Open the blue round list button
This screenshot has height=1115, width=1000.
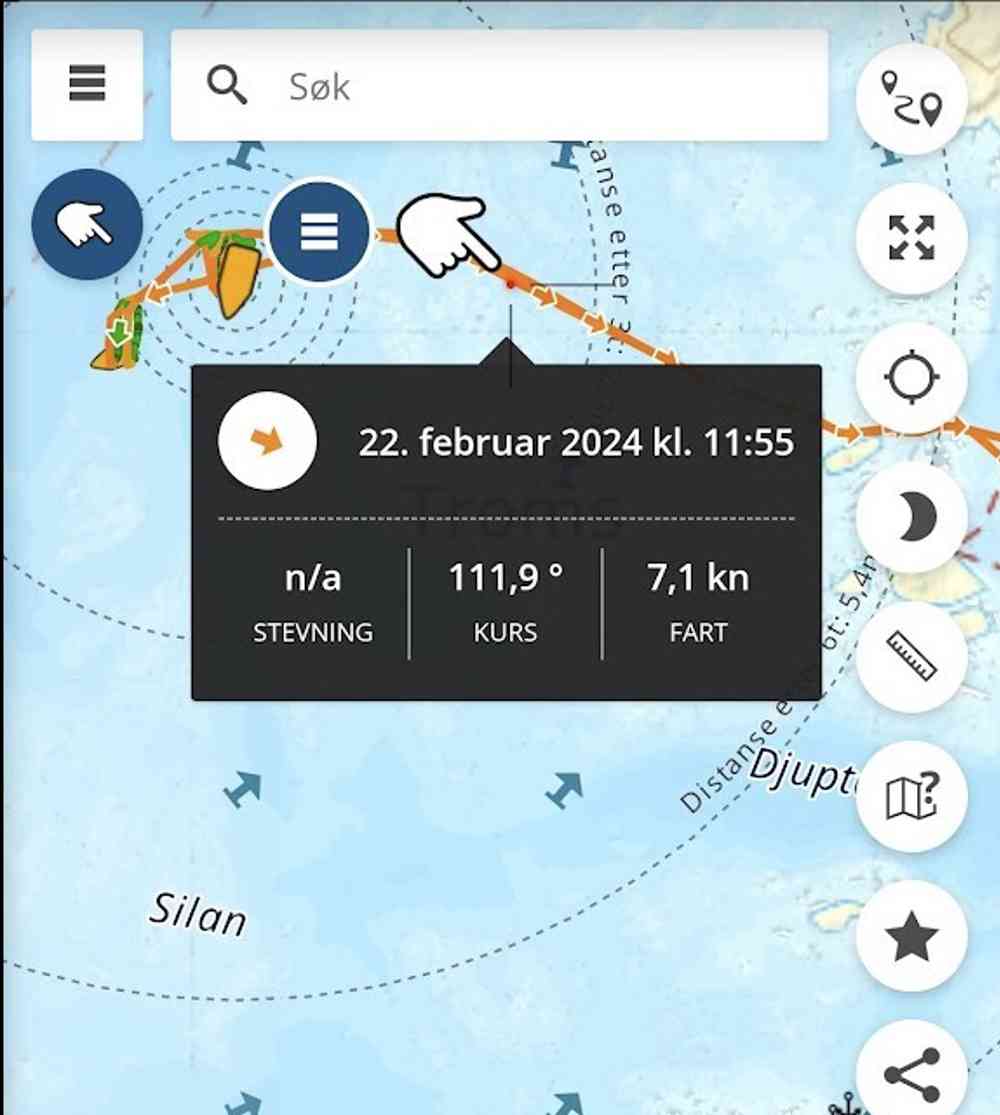319,231
